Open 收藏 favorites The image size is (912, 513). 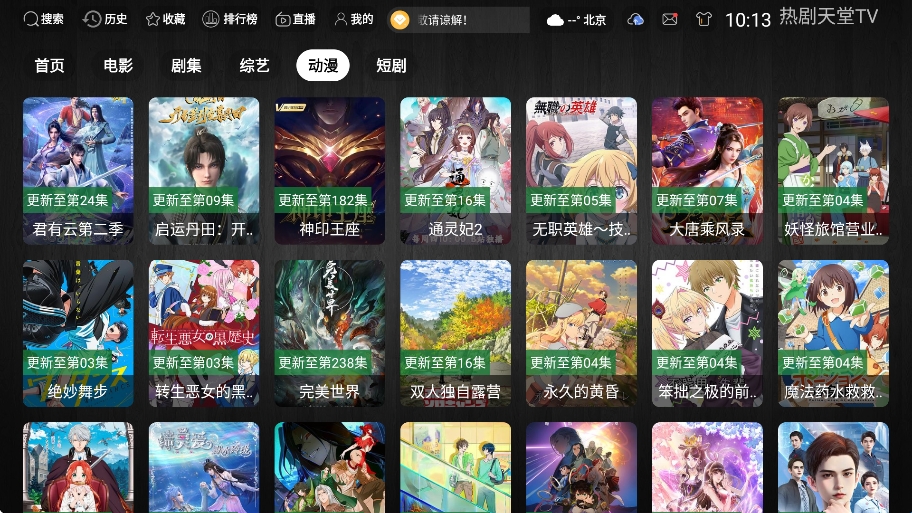(165, 19)
